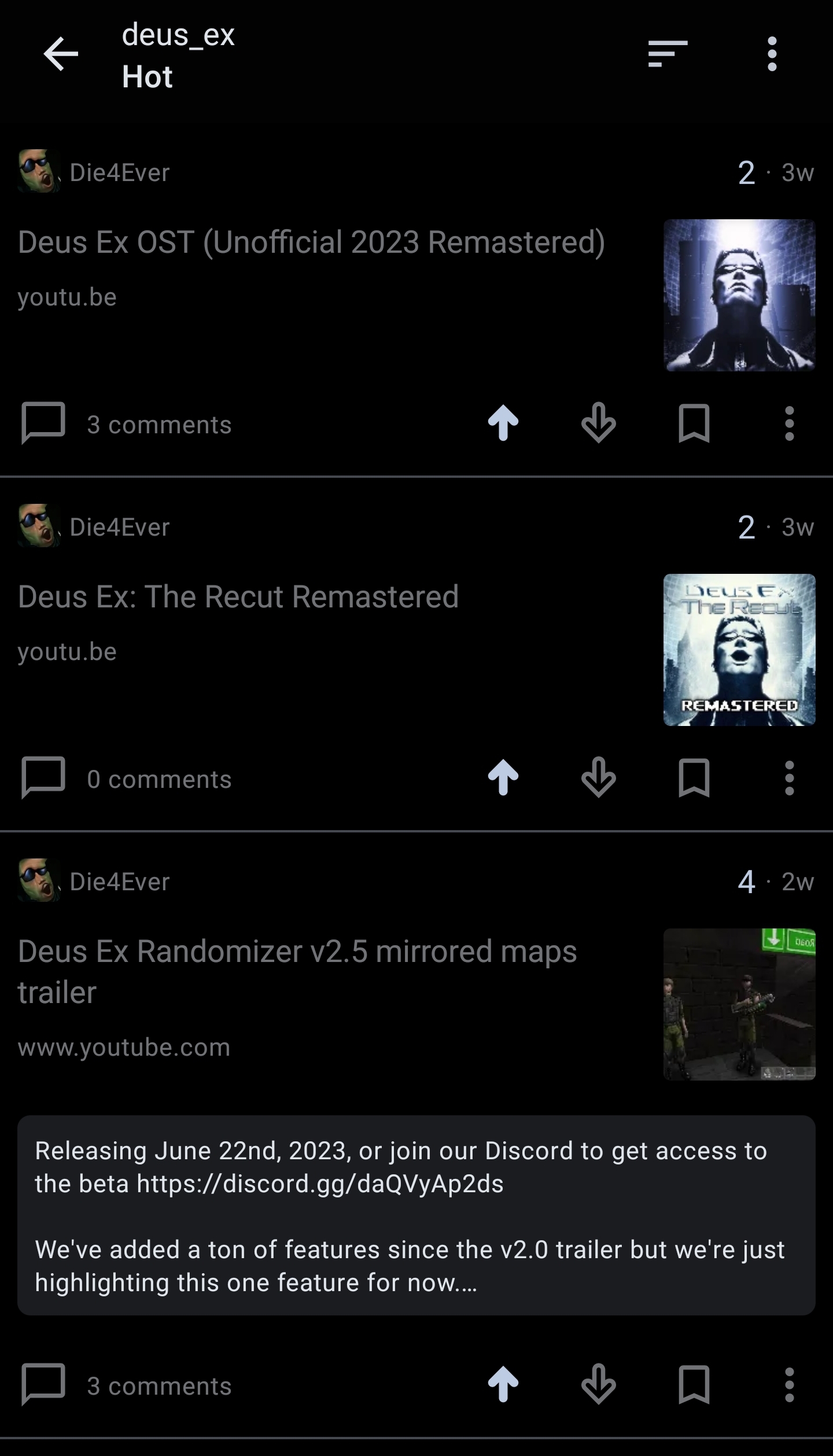Open more options for The Recut Remastered

[789, 778]
